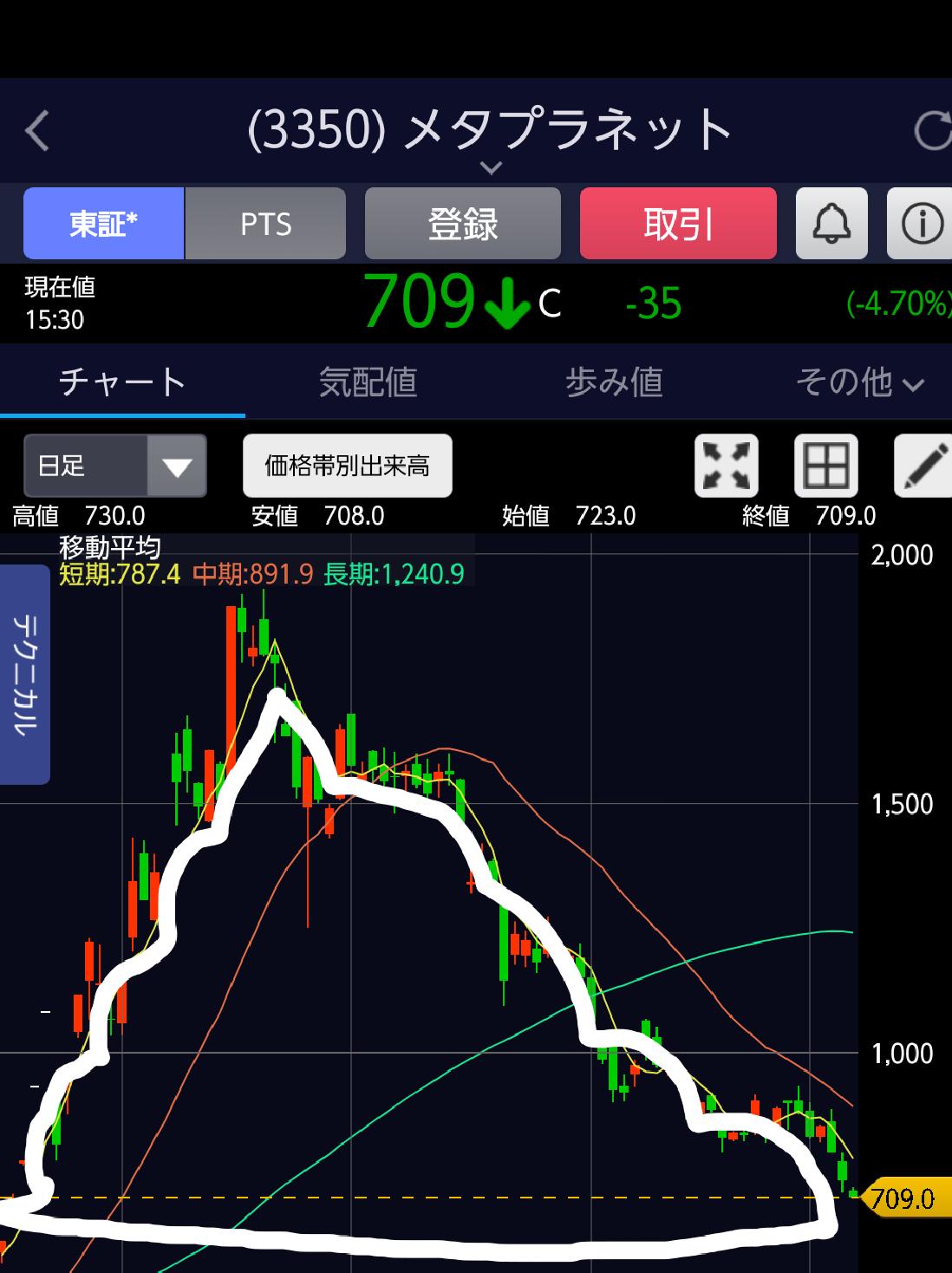952x1273 pixels.
Task: Tap the 登録 button
Action: pyautogui.click(x=463, y=224)
